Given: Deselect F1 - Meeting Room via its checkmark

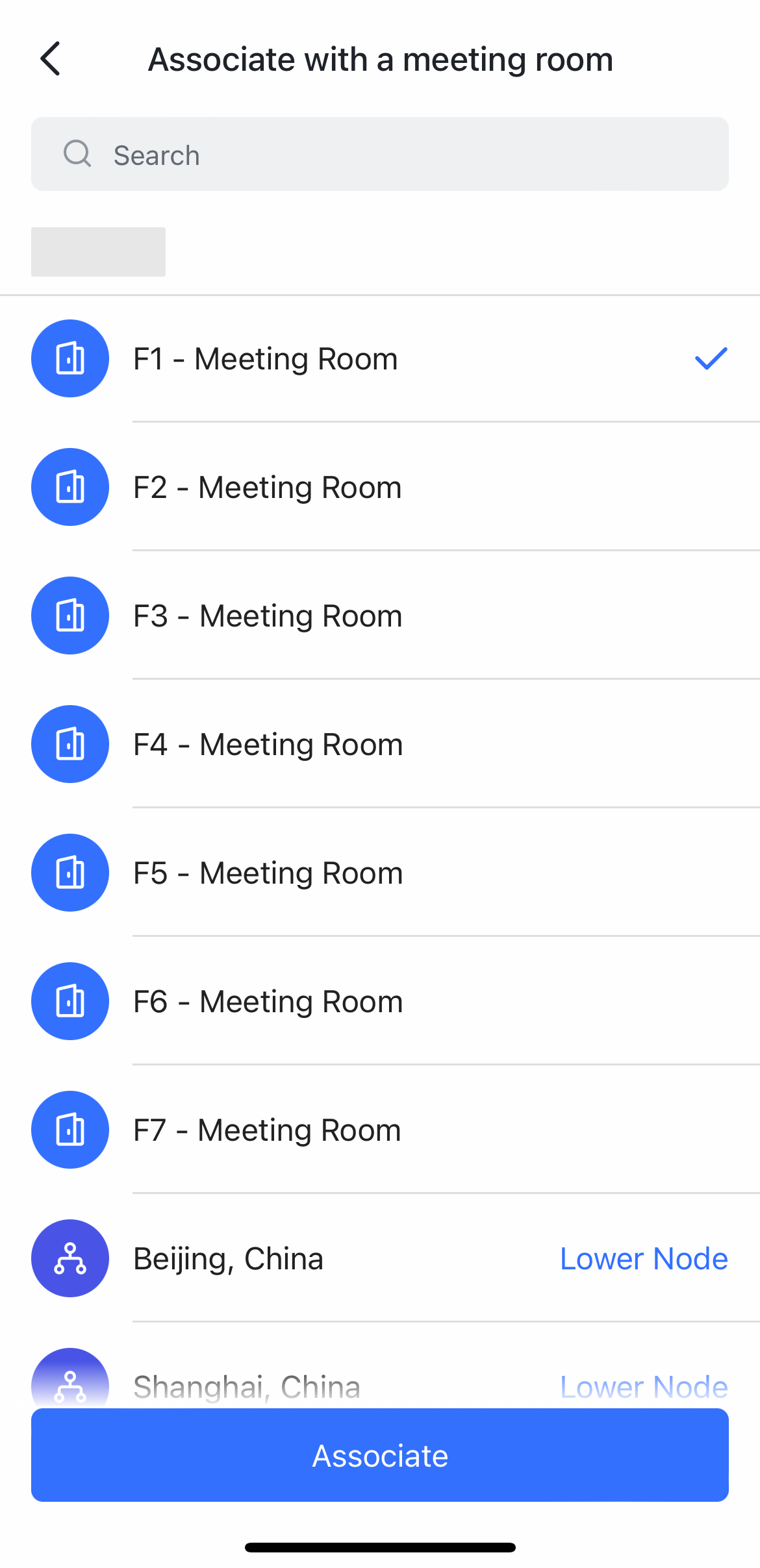Looking at the screenshot, I should click(710, 358).
